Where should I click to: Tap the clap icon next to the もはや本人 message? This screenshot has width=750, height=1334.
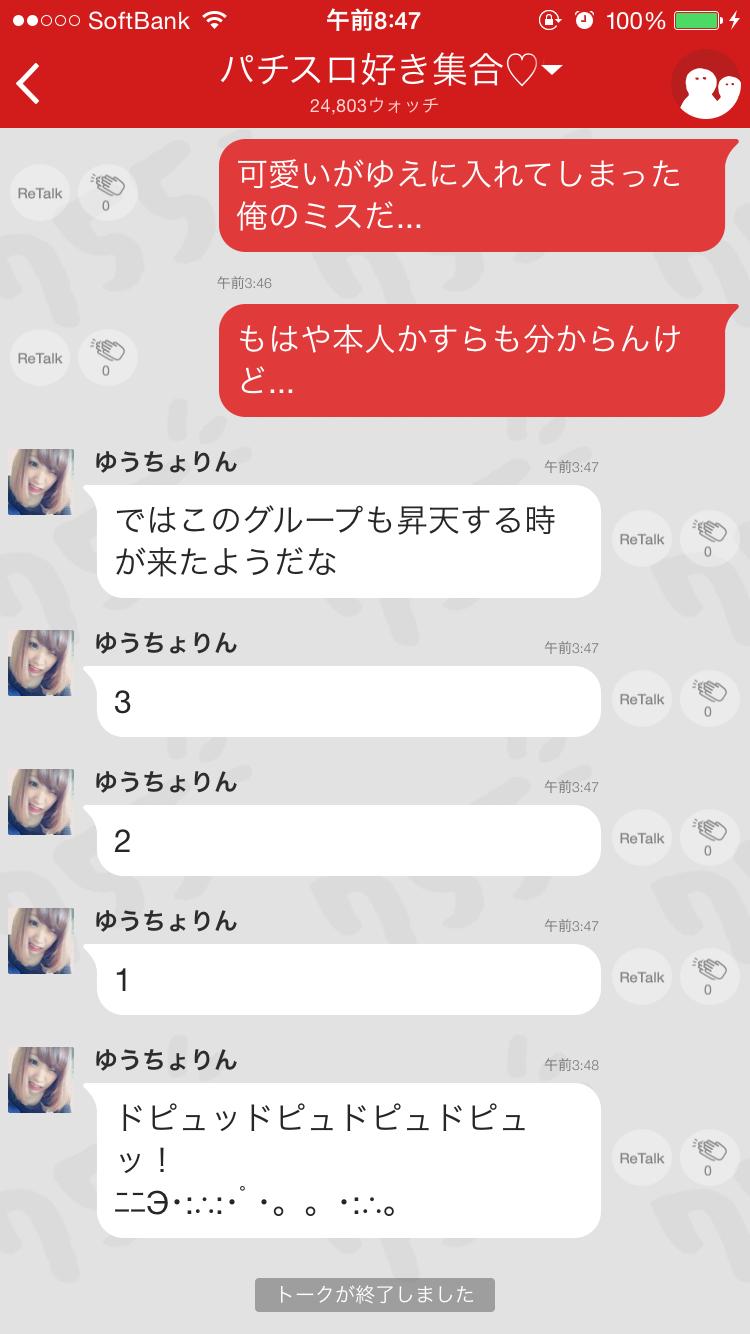pyautogui.click(x=107, y=357)
